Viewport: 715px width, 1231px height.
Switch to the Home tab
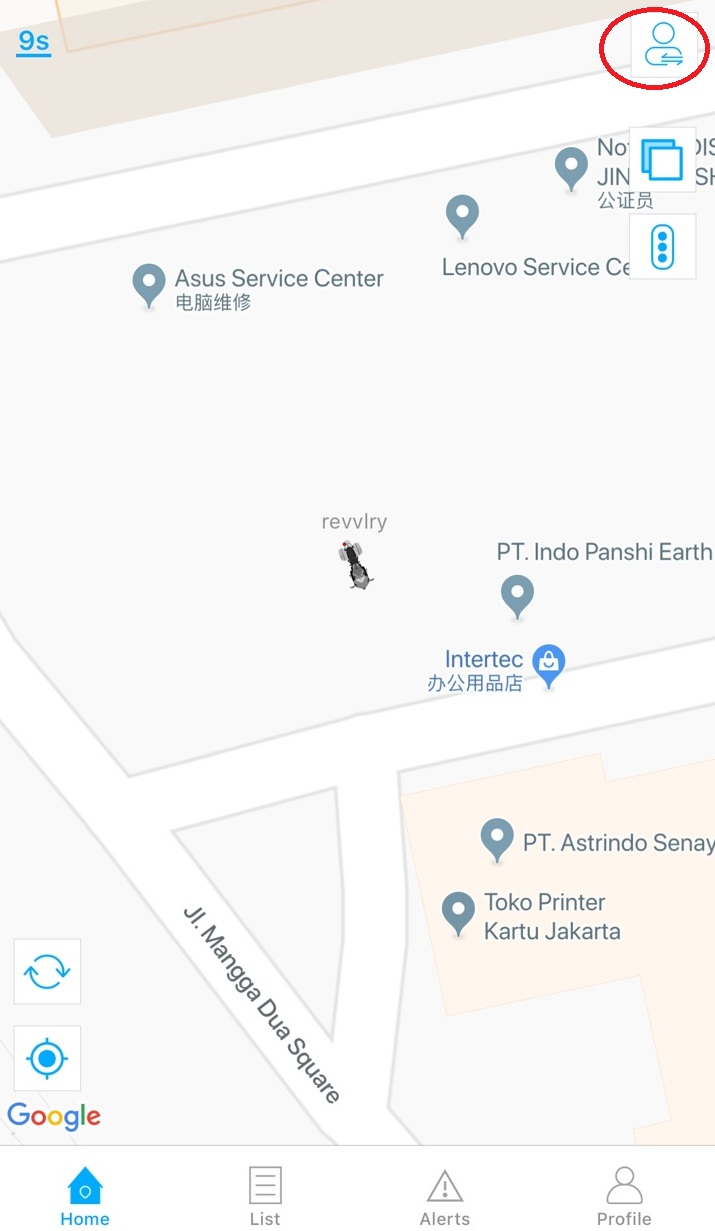[x=85, y=1195]
